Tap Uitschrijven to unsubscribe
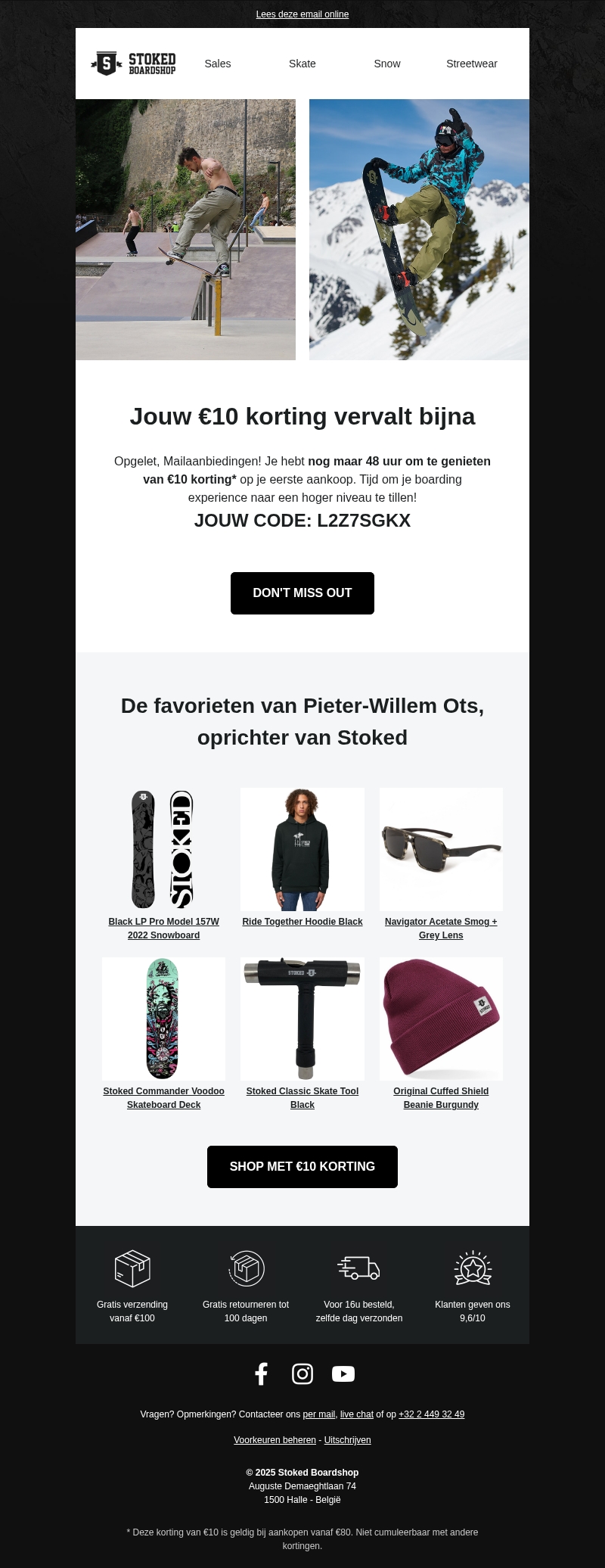The height and width of the screenshot is (1568, 605). (x=347, y=1440)
